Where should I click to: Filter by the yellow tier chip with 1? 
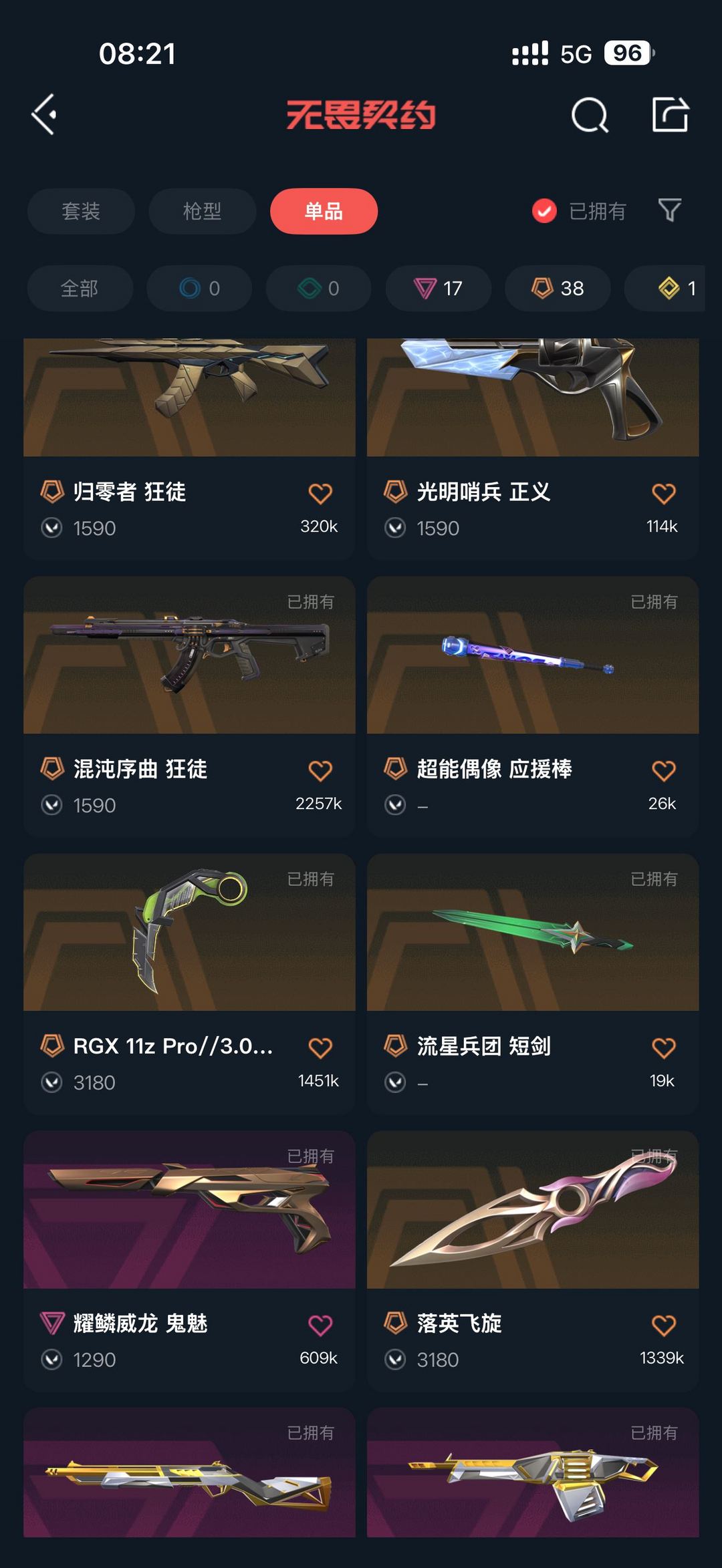pos(675,289)
